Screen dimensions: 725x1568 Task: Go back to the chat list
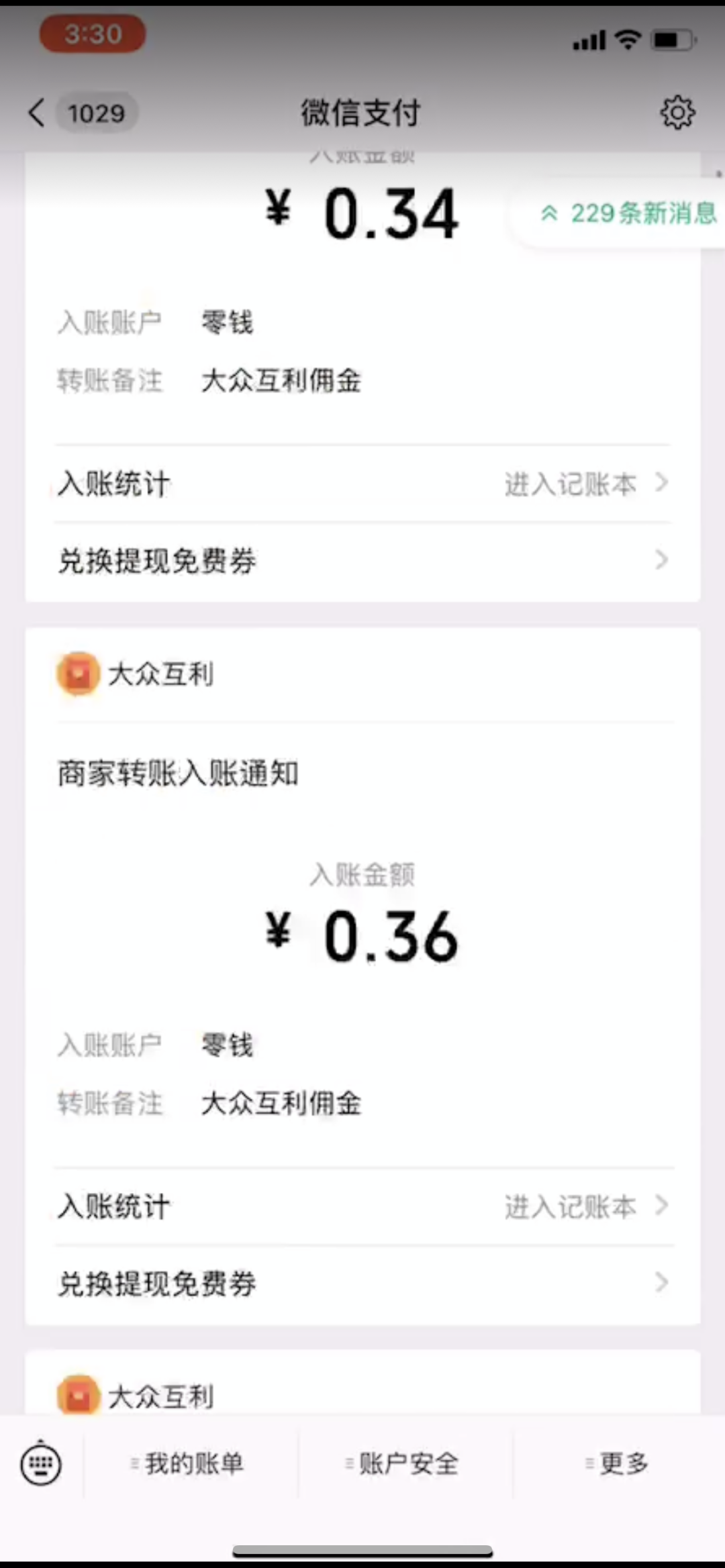38,113
